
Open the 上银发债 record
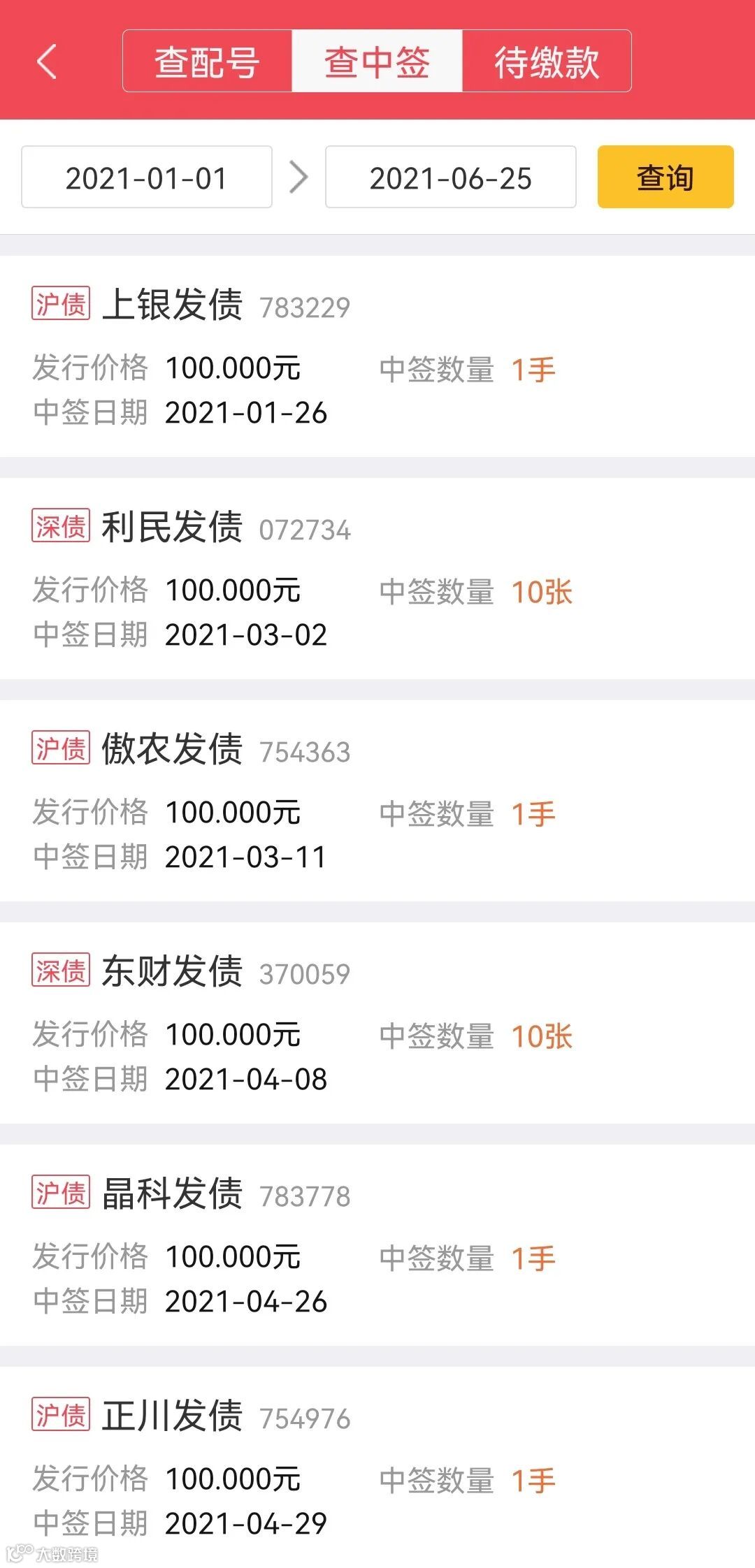tap(377, 356)
